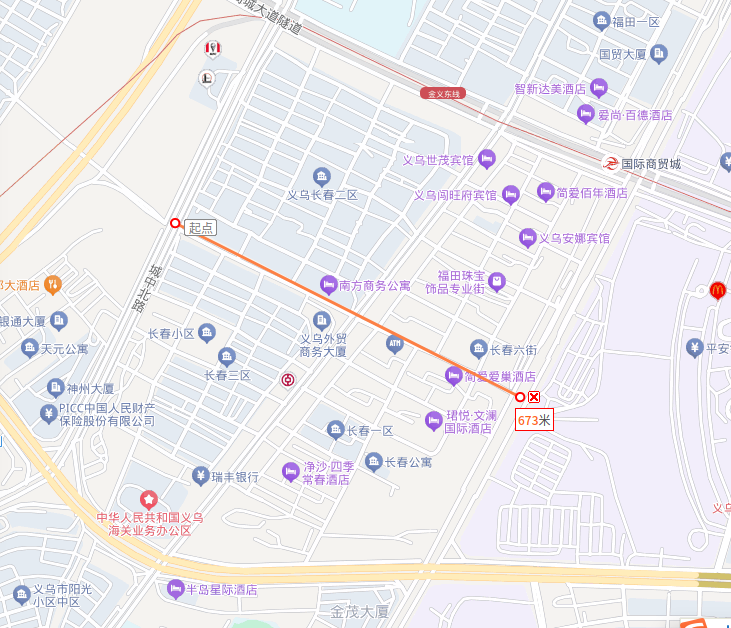This screenshot has width=731, height=628.
Task: Open the 净沙·四季常春酒店 hotel pin
Action: tap(290, 471)
